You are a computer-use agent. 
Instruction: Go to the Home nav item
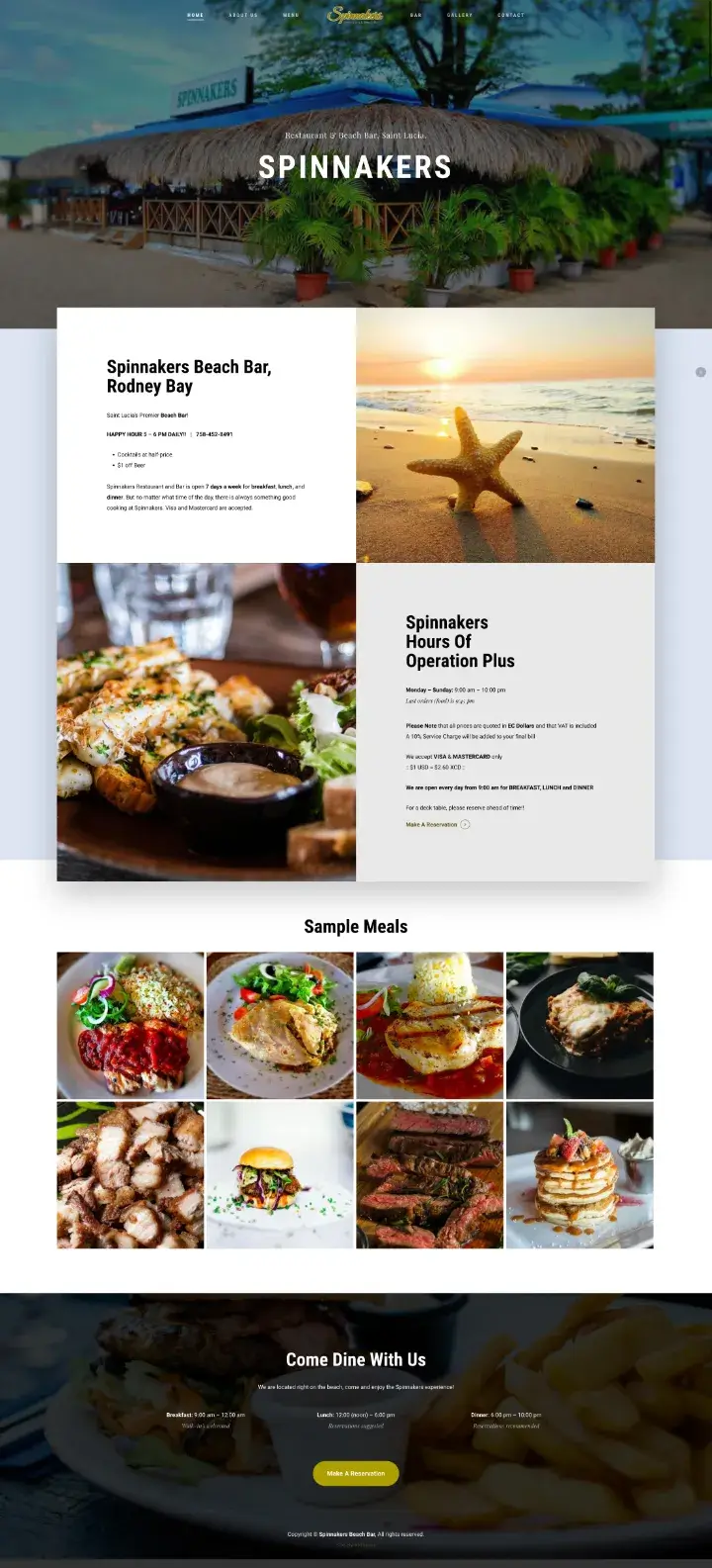[195, 15]
